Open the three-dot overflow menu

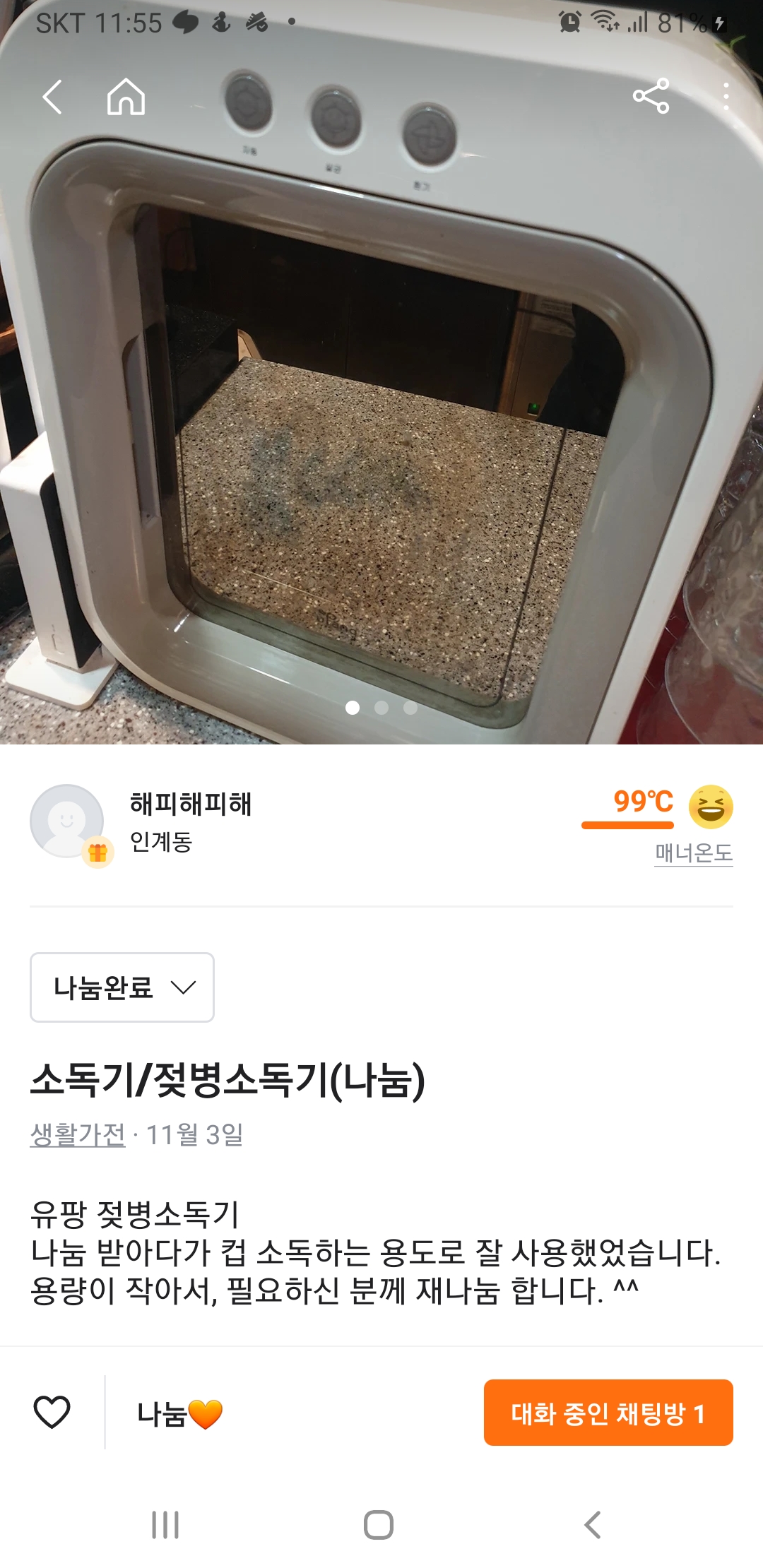click(726, 97)
